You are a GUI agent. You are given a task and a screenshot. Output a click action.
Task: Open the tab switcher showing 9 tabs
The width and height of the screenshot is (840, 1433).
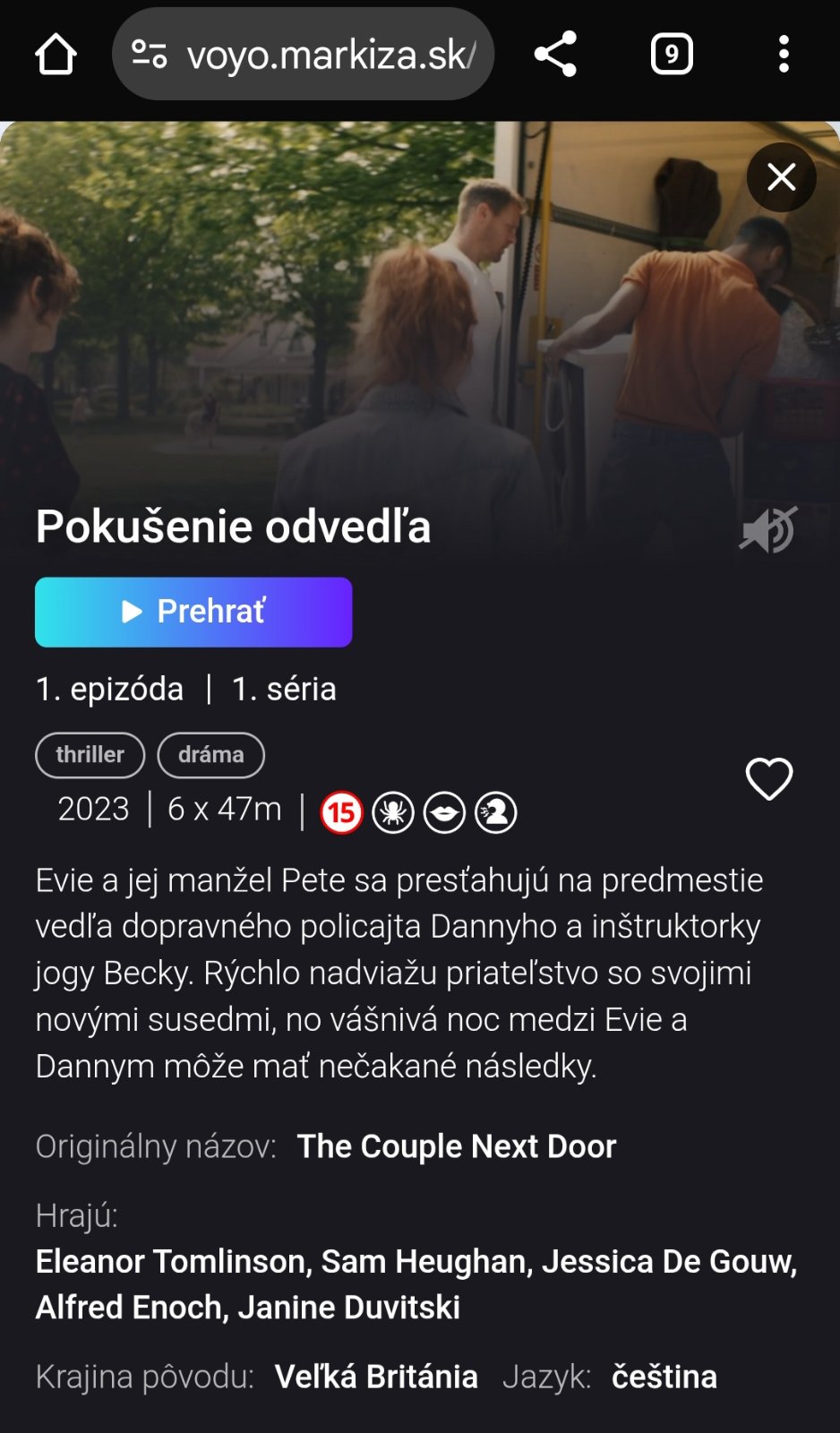coord(672,55)
